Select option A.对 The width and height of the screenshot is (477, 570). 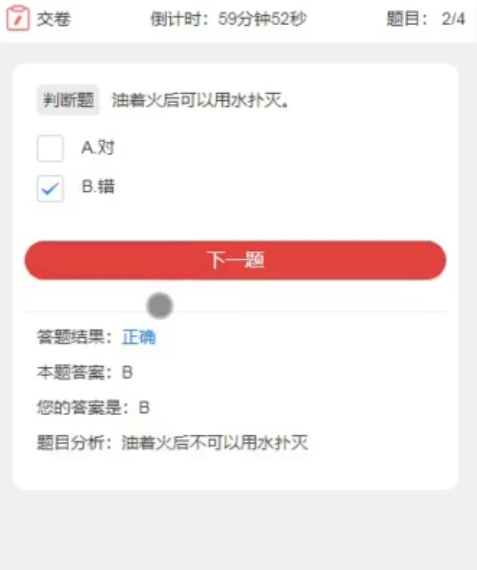50,148
